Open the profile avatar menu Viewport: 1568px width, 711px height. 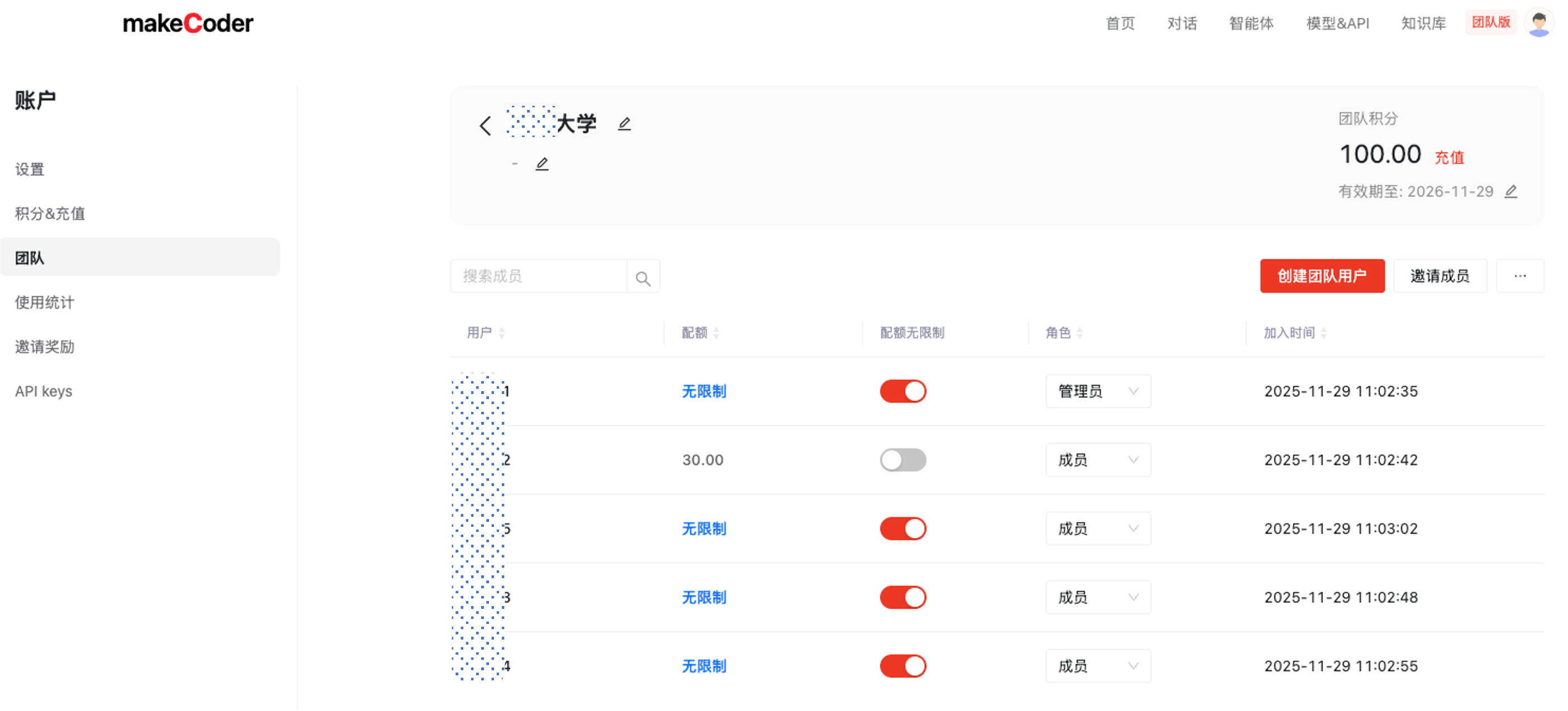1539,23
